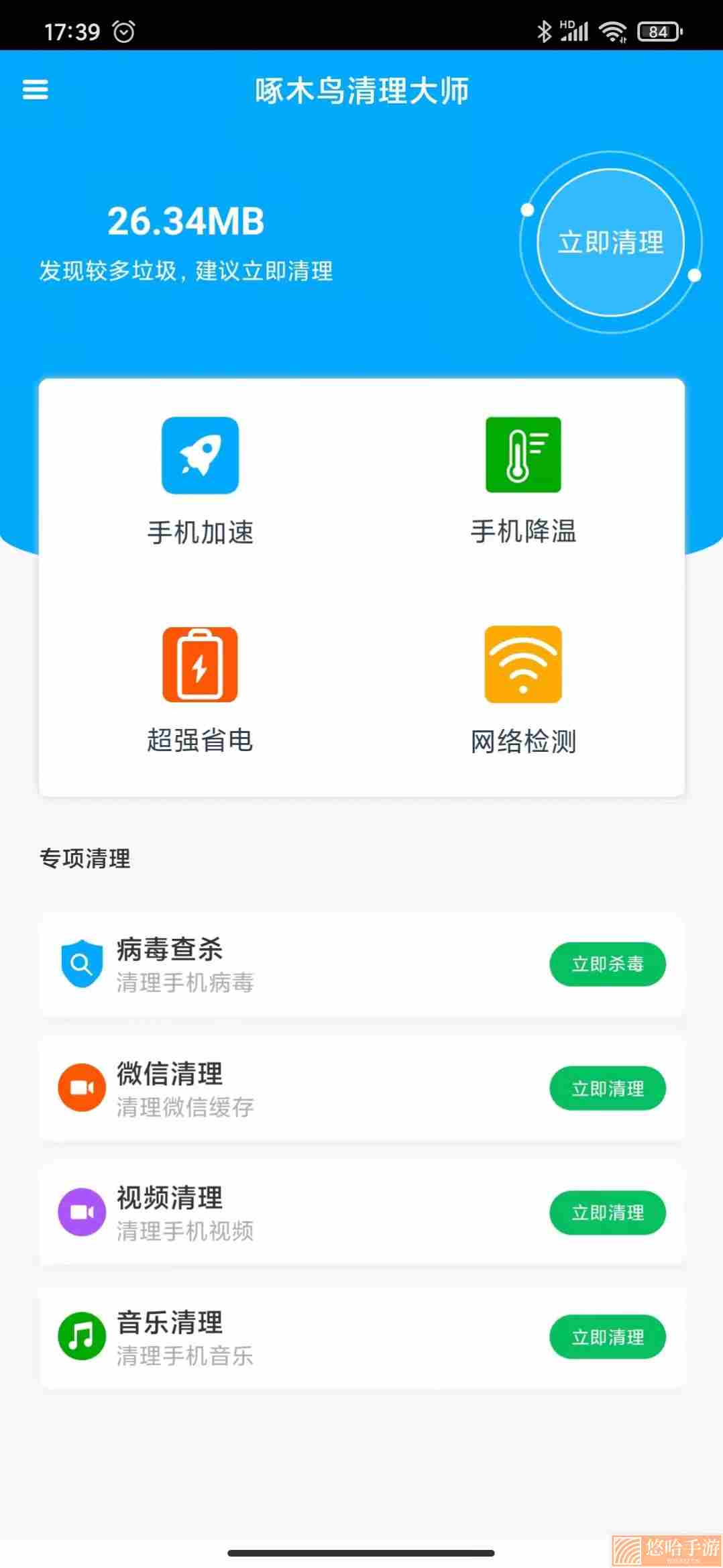
Task: Tap 立即清理 in the 视频清理 row
Action: 608,1213
